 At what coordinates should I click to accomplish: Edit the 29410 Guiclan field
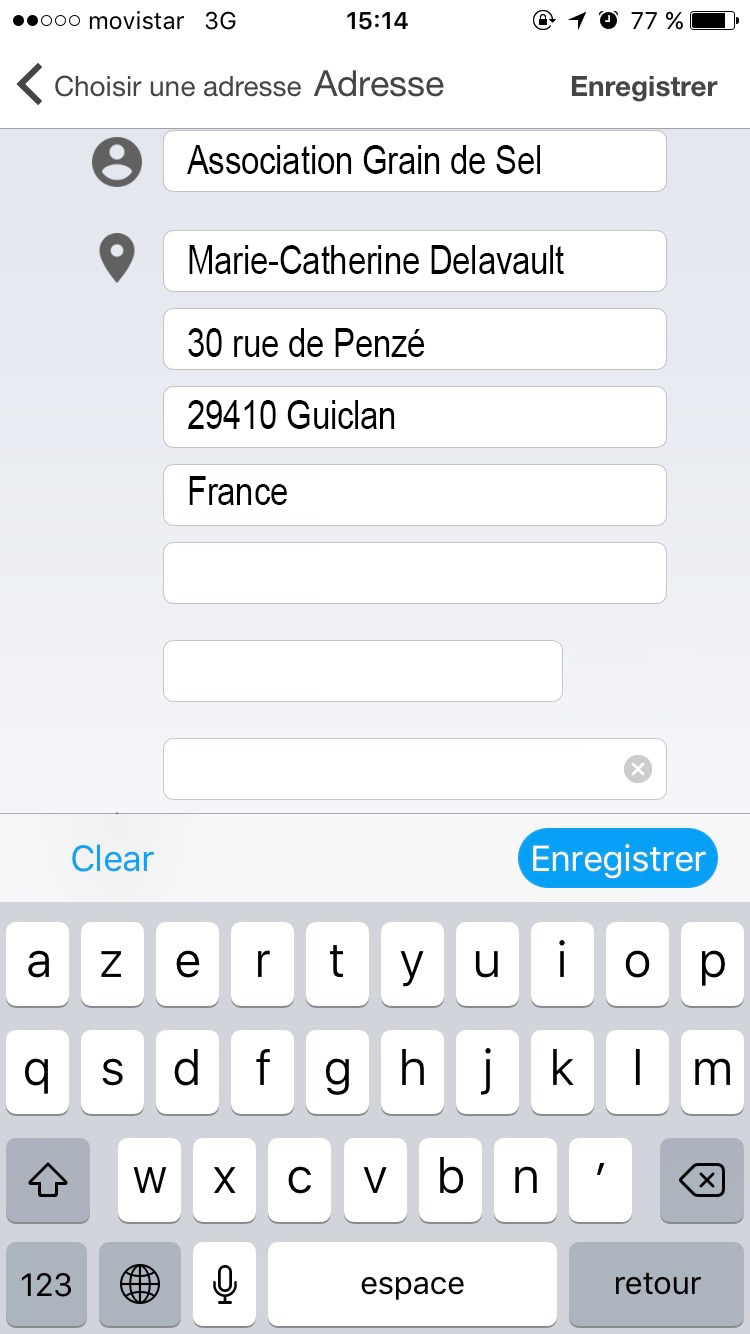415,417
